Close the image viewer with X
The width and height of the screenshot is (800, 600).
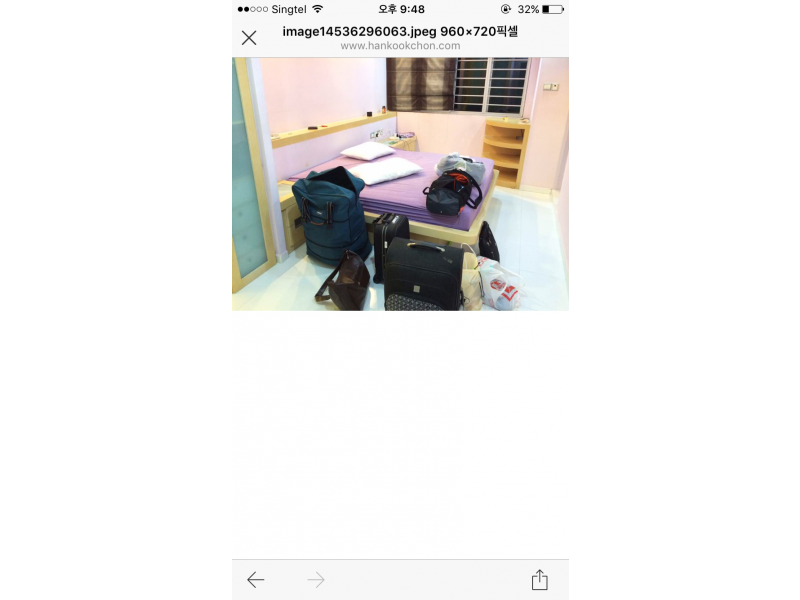pyautogui.click(x=249, y=38)
